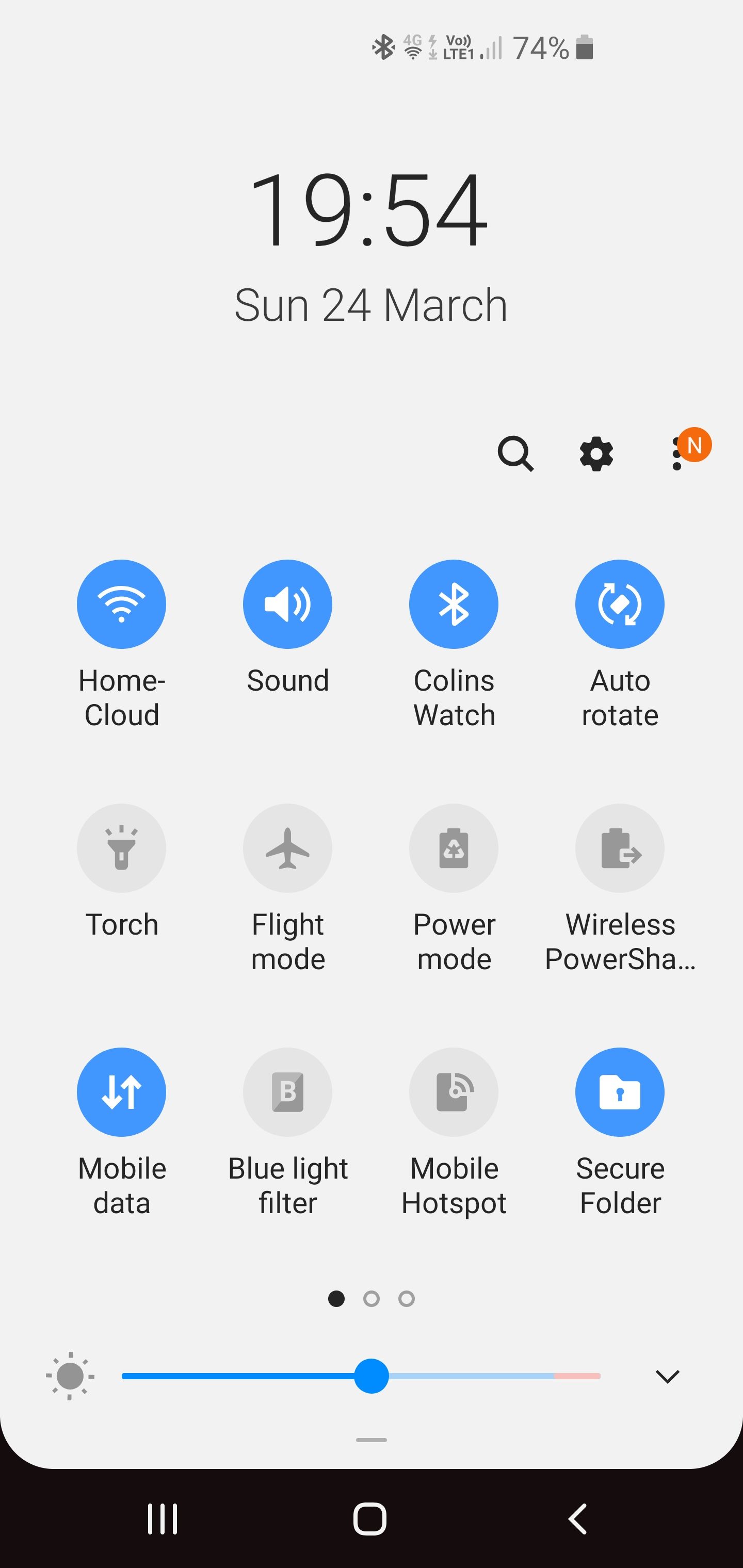The height and width of the screenshot is (1568, 743).
Task: Enable the Blue light filter
Action: tap(287, 1092)
